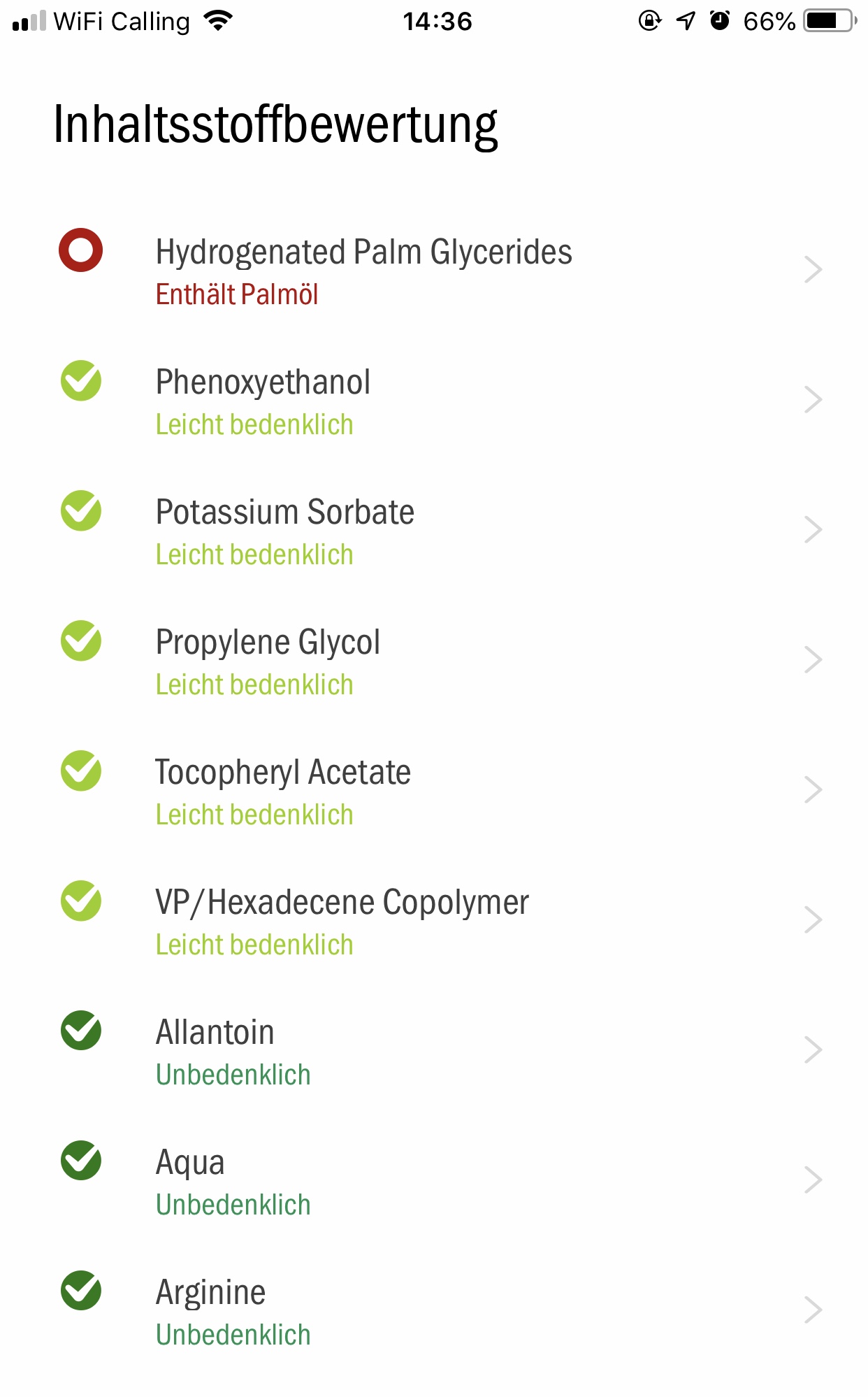View the Aqua ingredient details
The image size is (868, 1397).
click(x=434, y=1180)
